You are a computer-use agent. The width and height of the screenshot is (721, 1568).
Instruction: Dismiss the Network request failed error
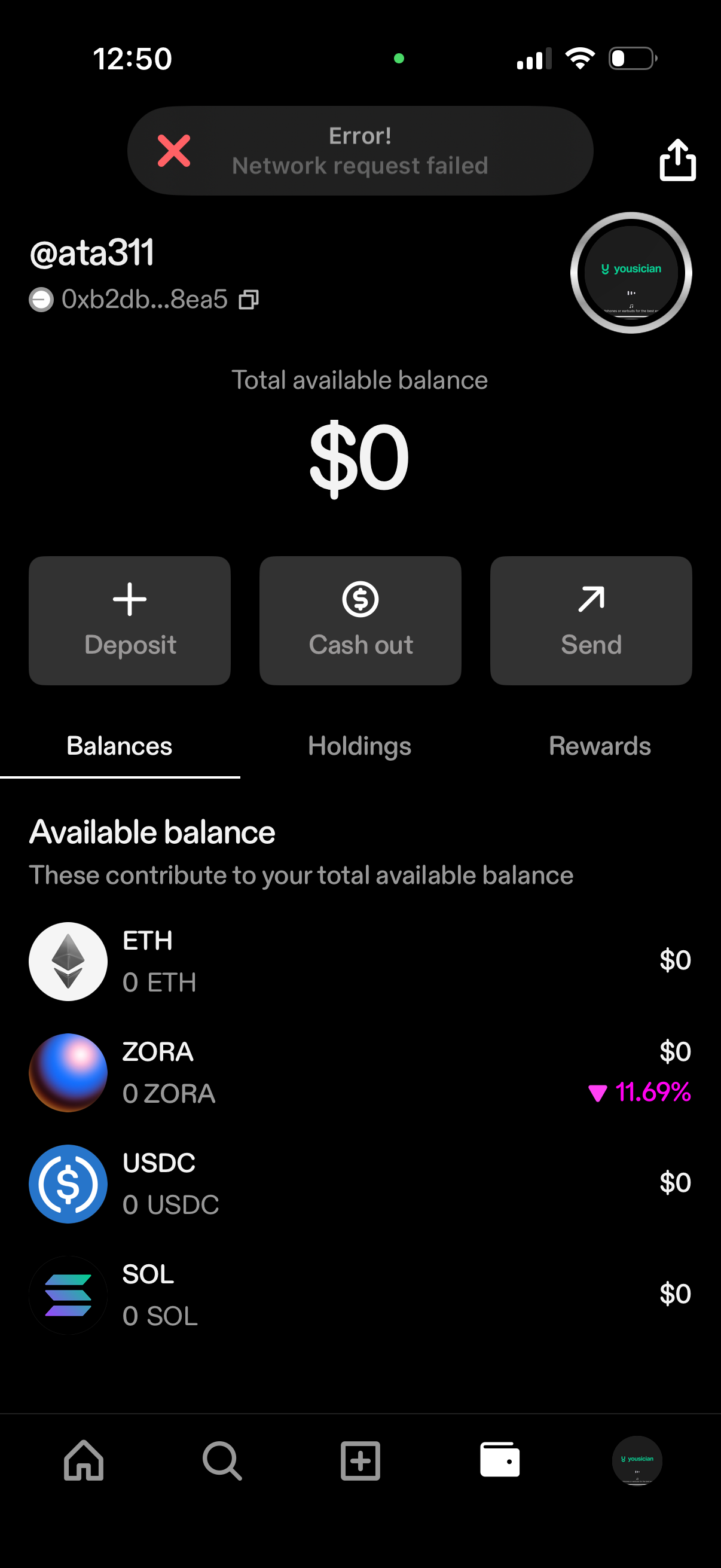[x=174, y=151]
